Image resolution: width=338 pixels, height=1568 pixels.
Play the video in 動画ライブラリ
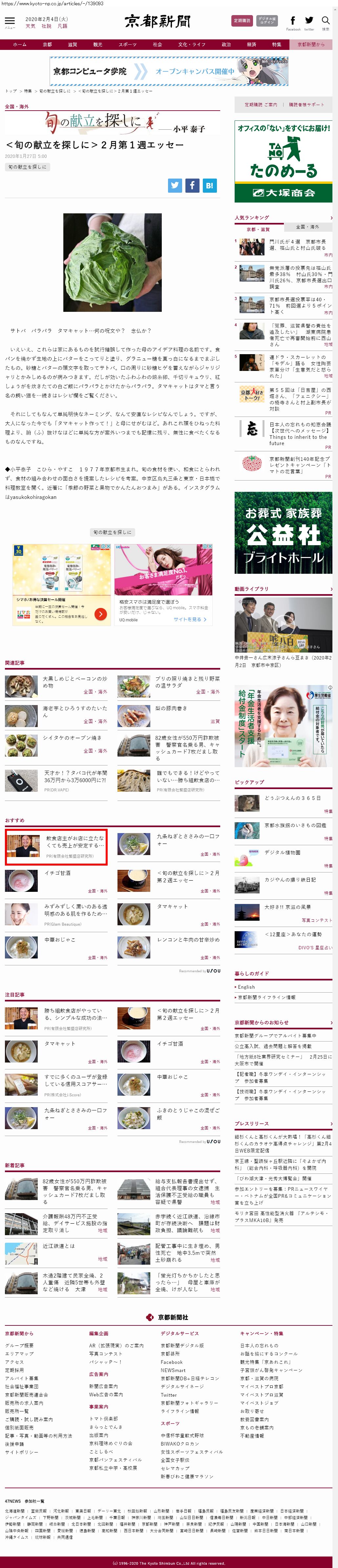tap(283, 623)
